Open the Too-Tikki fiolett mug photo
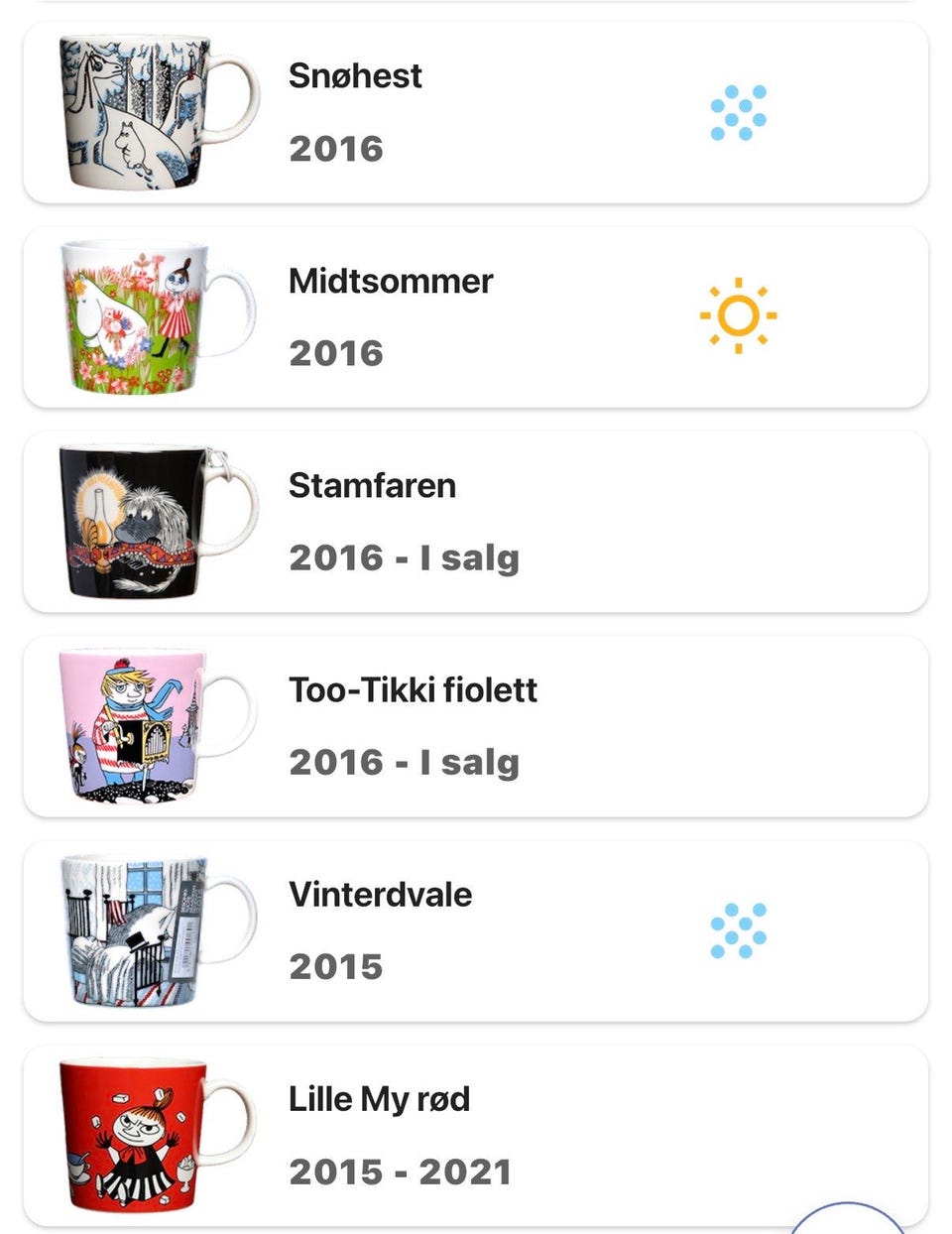Image resolution: width=952 pixels, height=1234 pixels. (x=154, y=725)
